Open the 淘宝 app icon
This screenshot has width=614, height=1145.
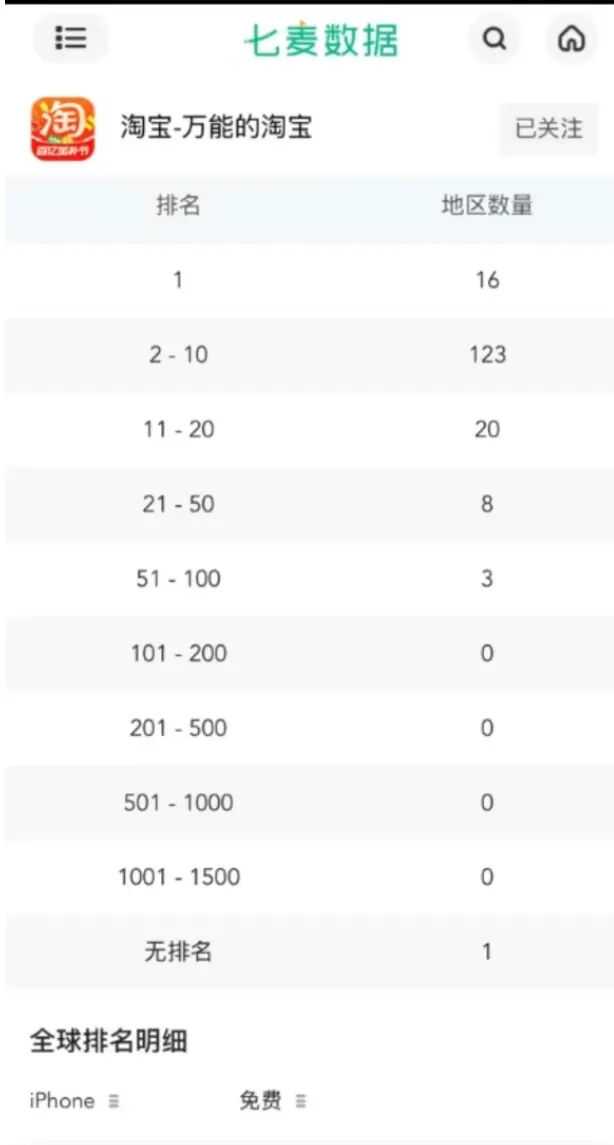[x=63, y=129]
